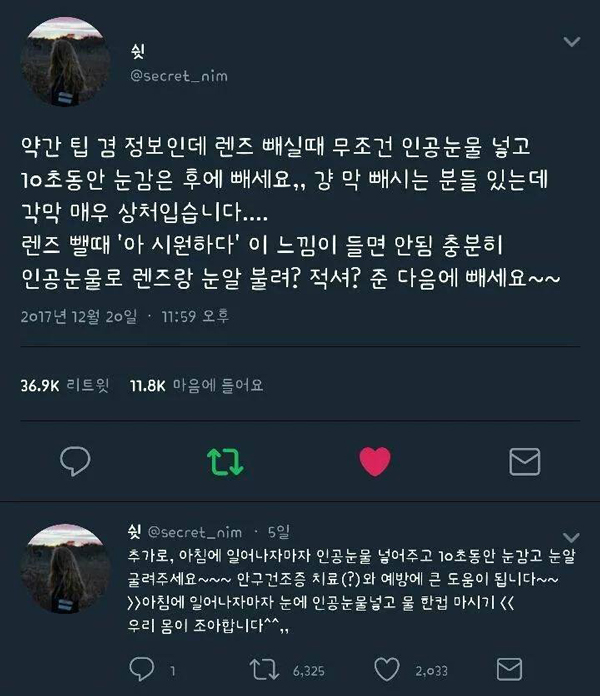Share the follow-up tweet via message envelope
The height and width of the screenshot is (696, 600).
pos(511,668)
